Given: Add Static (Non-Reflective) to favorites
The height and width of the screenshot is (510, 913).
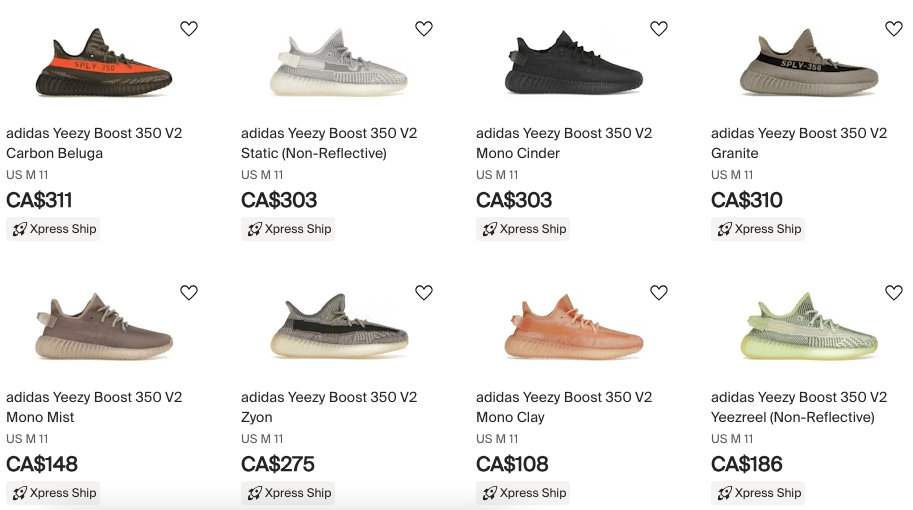Looking at the screenshot, I should [424, 29].
